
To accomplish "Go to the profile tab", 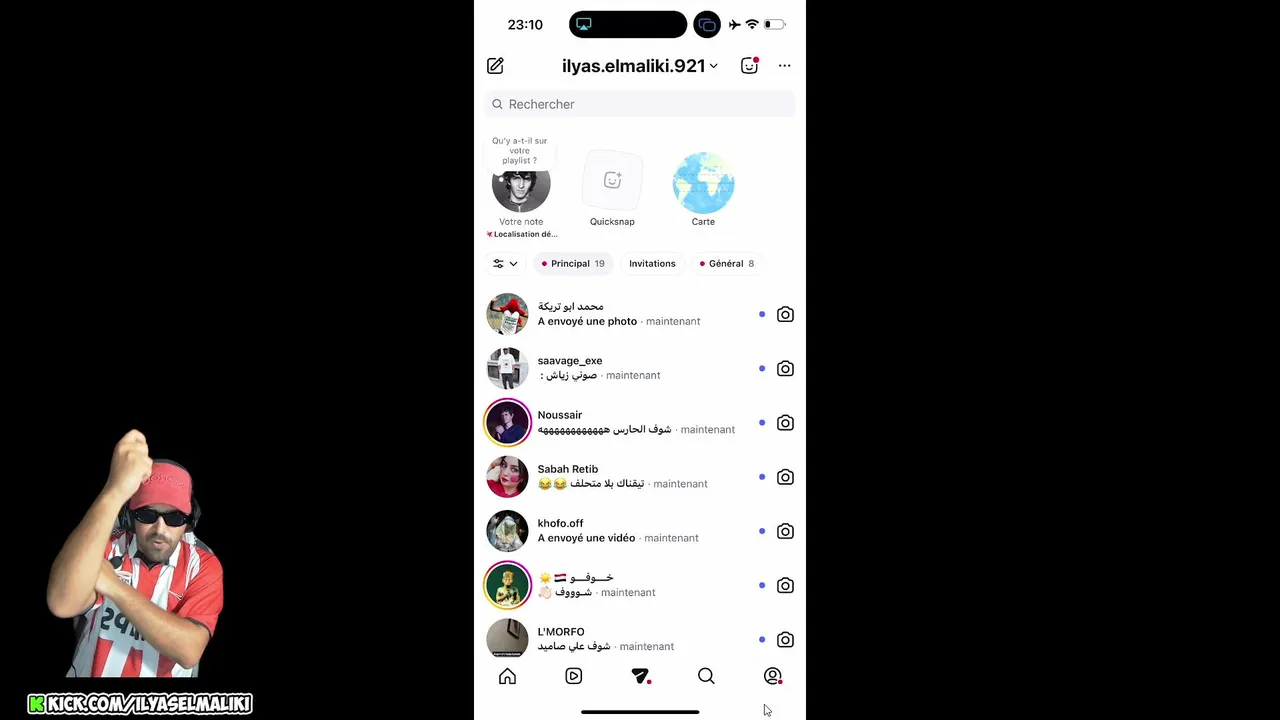I will pyautogui.click(x=772, y=677).
